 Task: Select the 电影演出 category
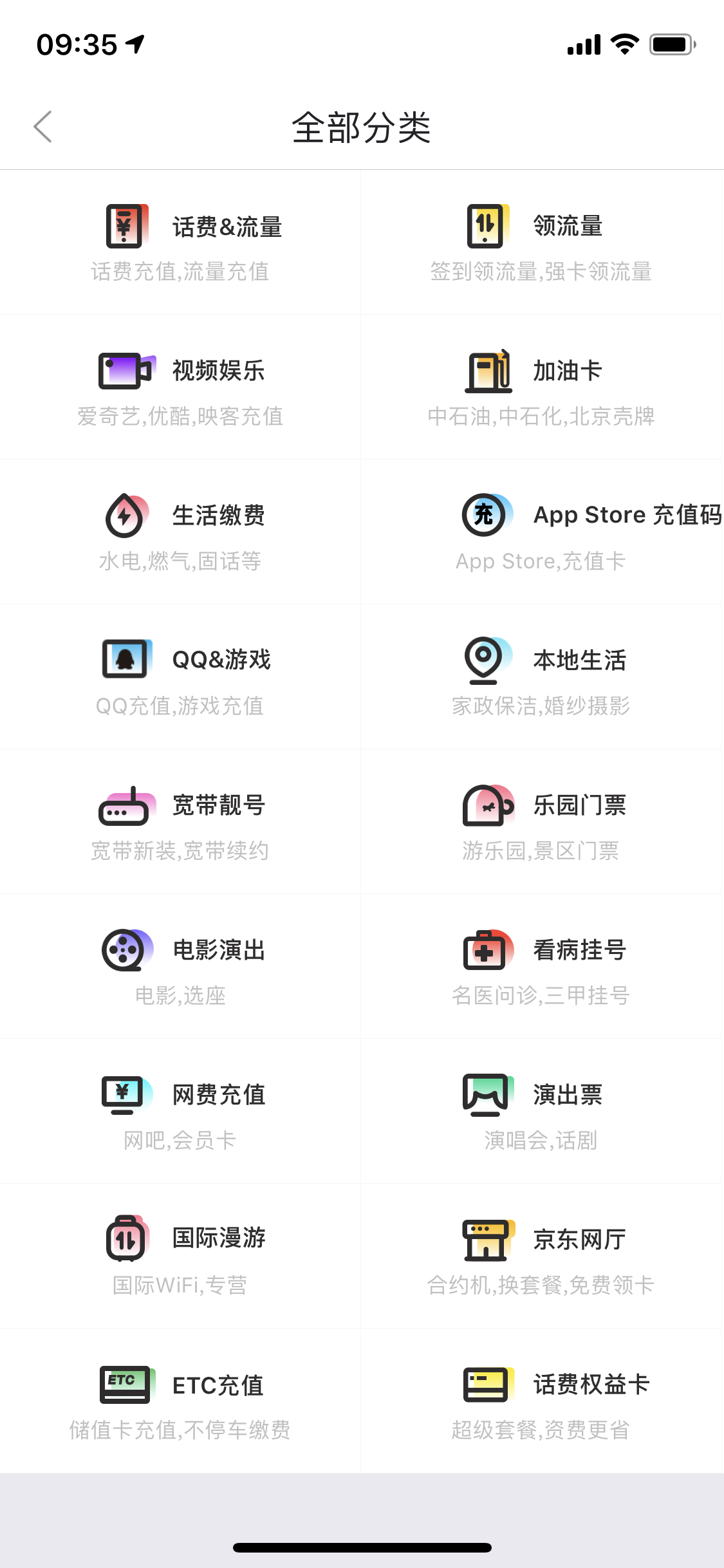coord(180,967)
